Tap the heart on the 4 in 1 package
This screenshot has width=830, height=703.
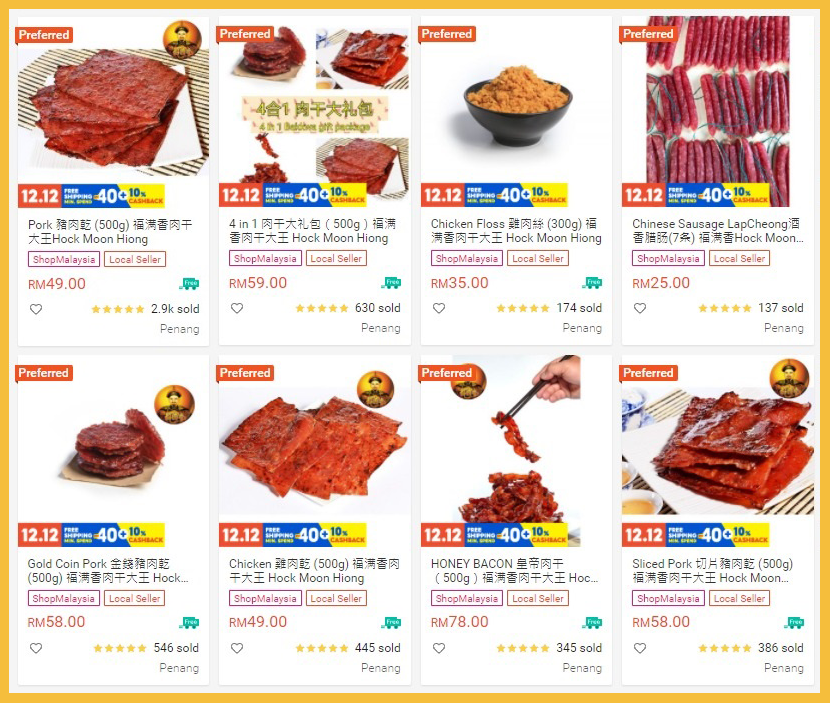[x=237, y=308]
